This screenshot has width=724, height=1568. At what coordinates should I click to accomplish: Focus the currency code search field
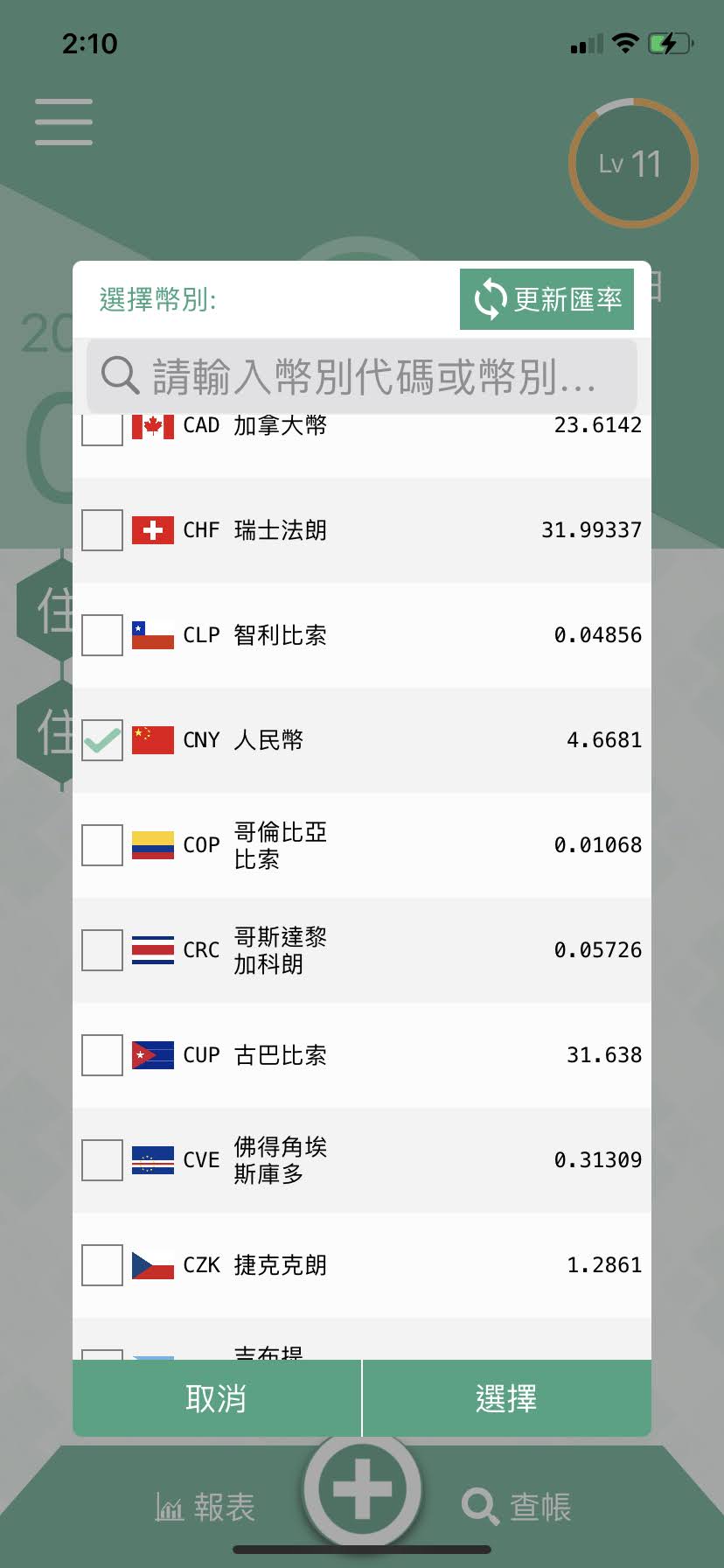362,376
